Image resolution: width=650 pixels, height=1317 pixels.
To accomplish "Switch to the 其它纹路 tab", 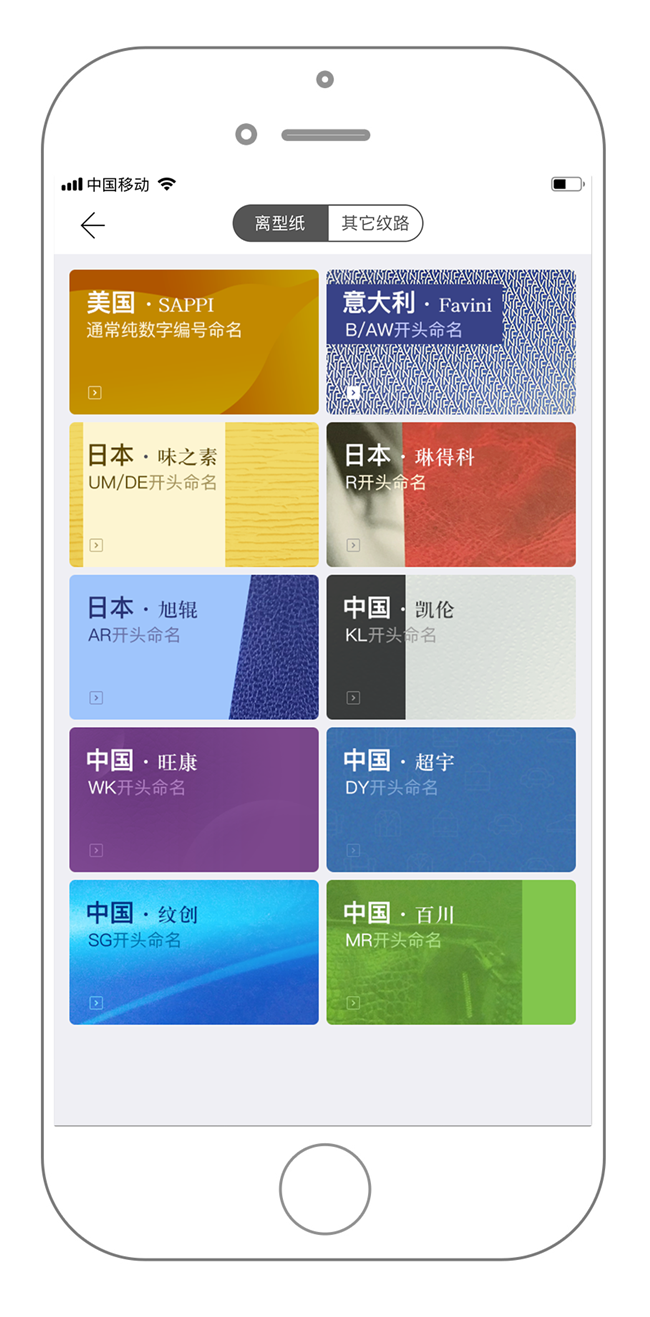I will click(375, 224).
